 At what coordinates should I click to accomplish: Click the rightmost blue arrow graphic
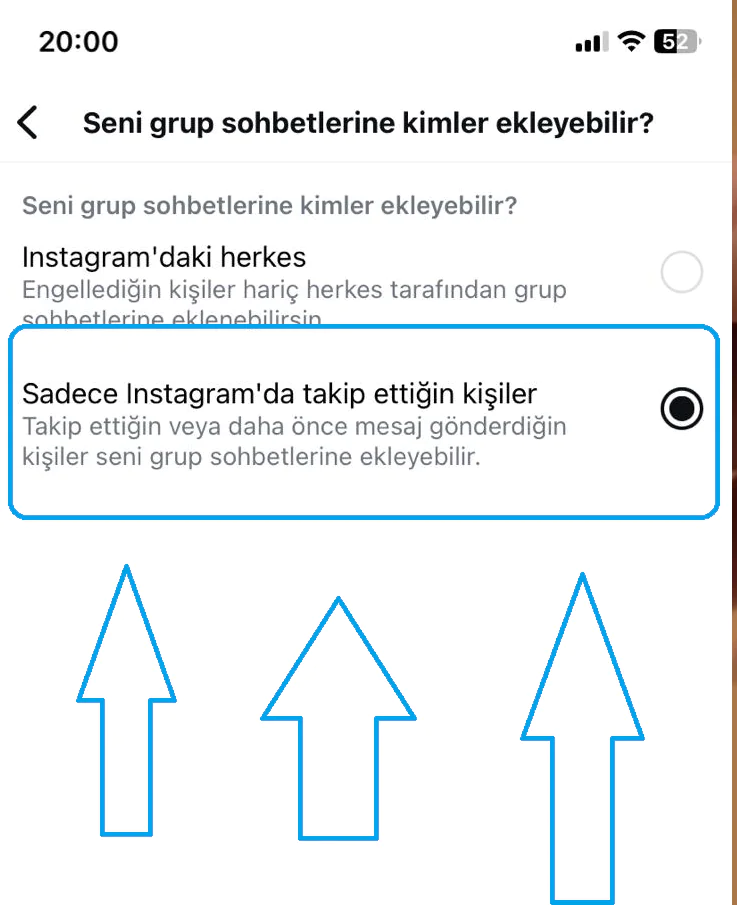[x=581, y=740]
